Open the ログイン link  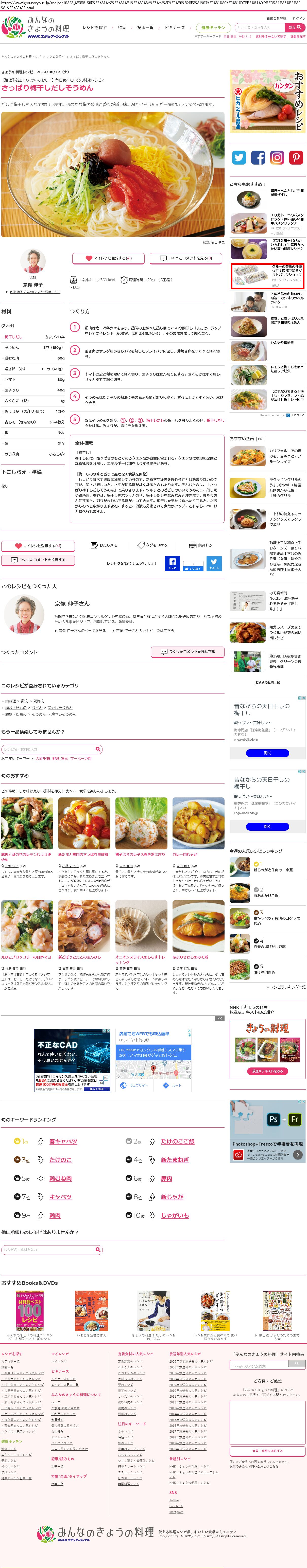(x=298, y=18)
